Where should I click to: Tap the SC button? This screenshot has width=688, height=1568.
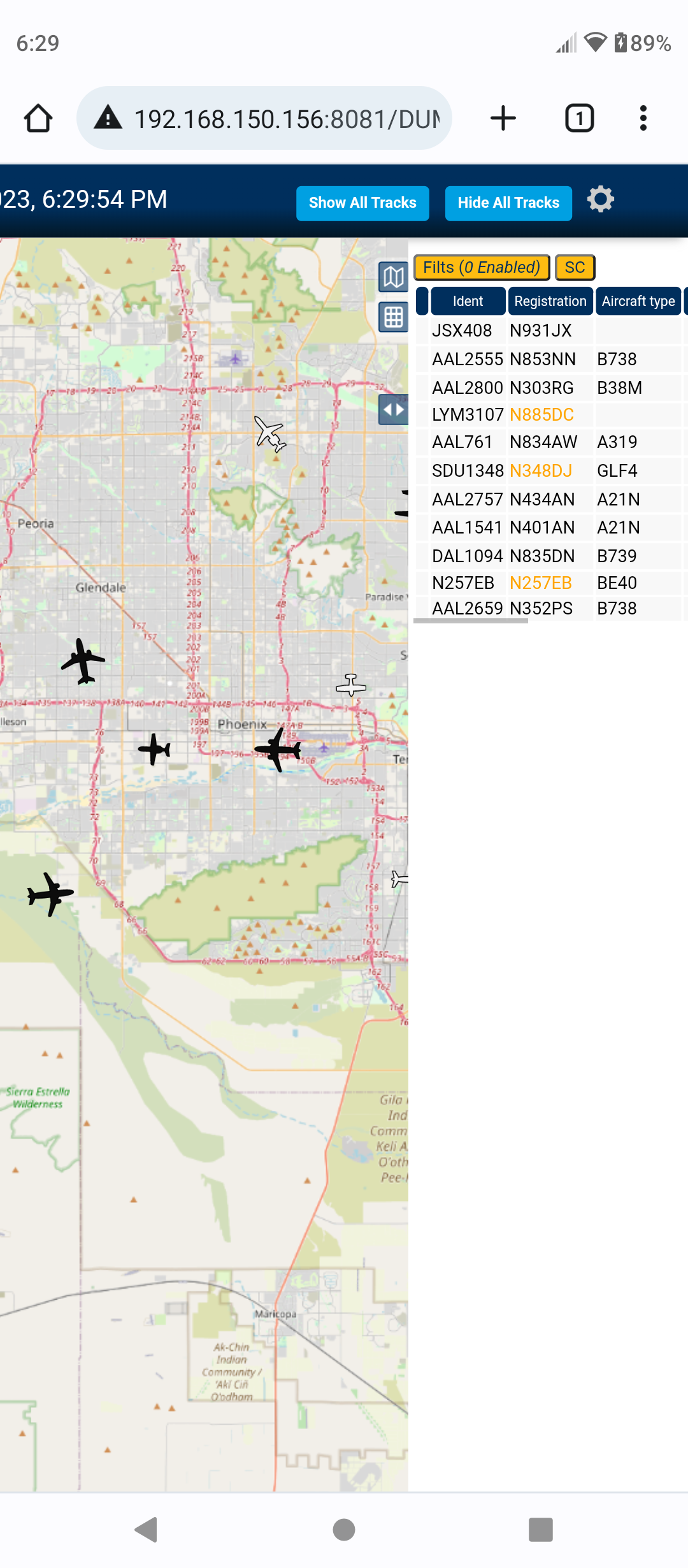575,267
